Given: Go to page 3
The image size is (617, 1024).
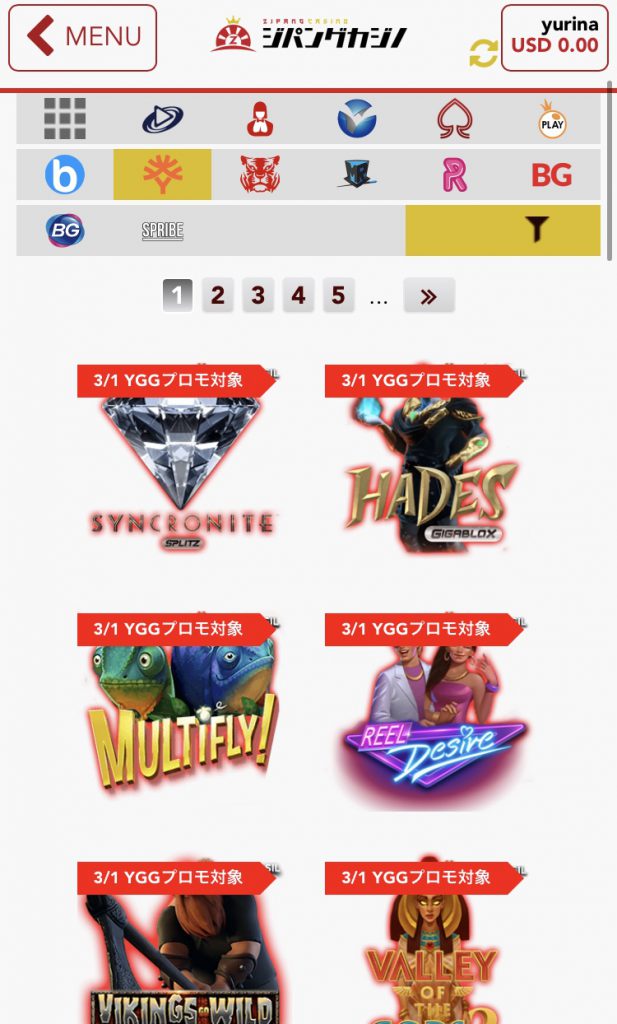Looking at the screenshot, I should [258, 295].
